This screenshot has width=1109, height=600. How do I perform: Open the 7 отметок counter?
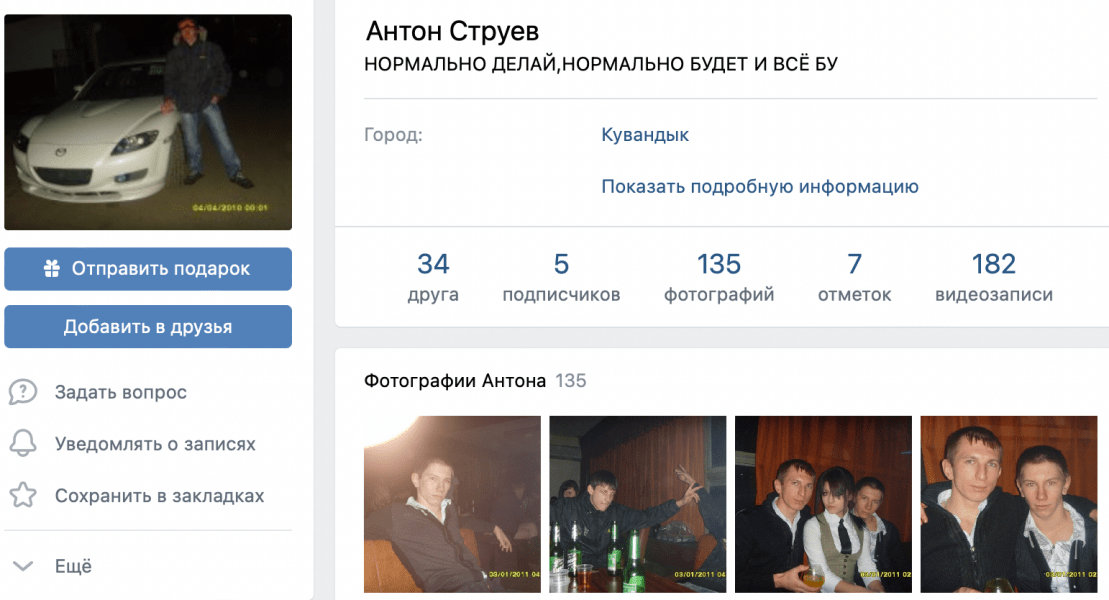coord(854,277)
